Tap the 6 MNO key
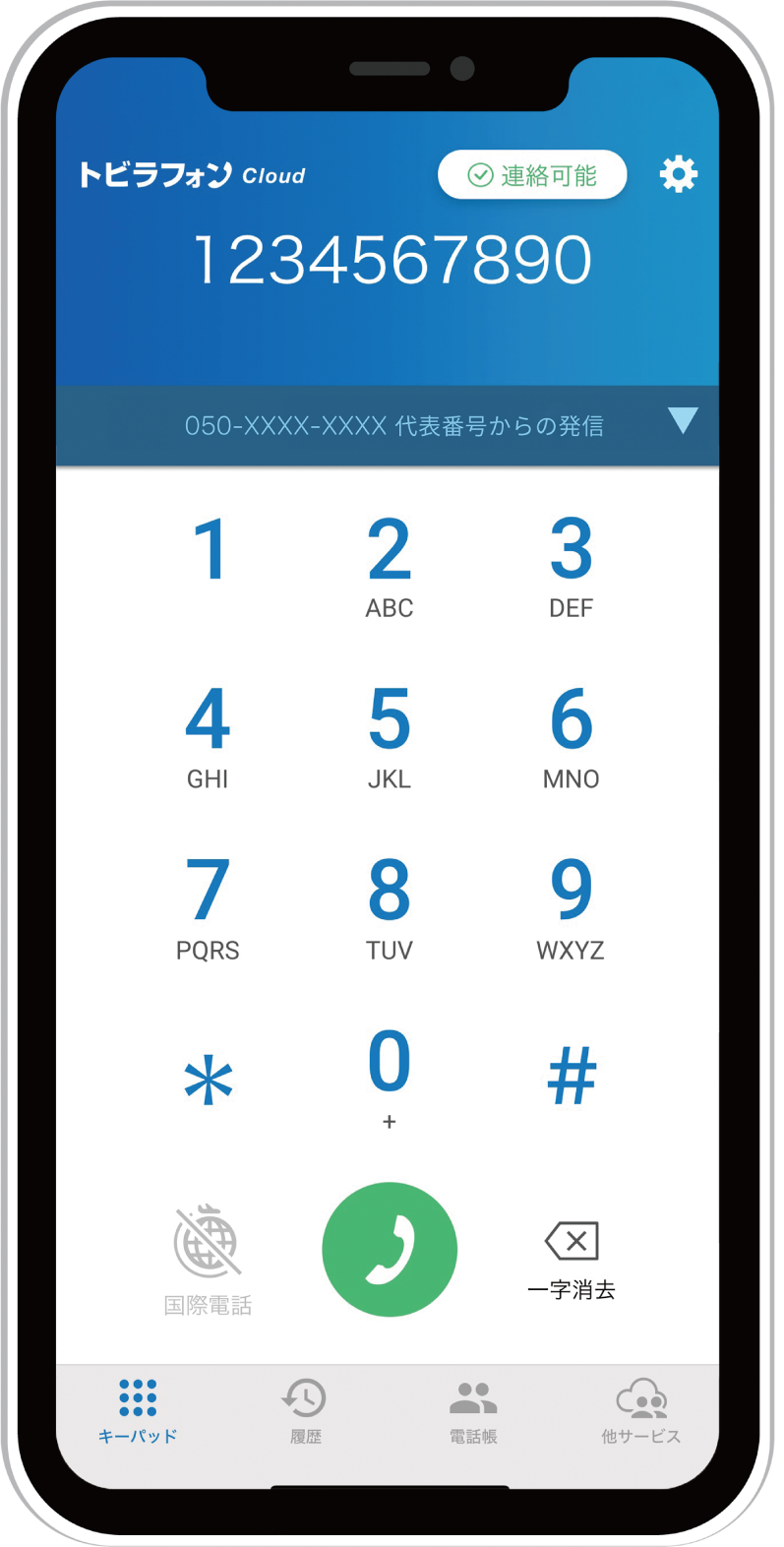Image resolution: width=784 pixels, height=1547 pixels. 571,736
